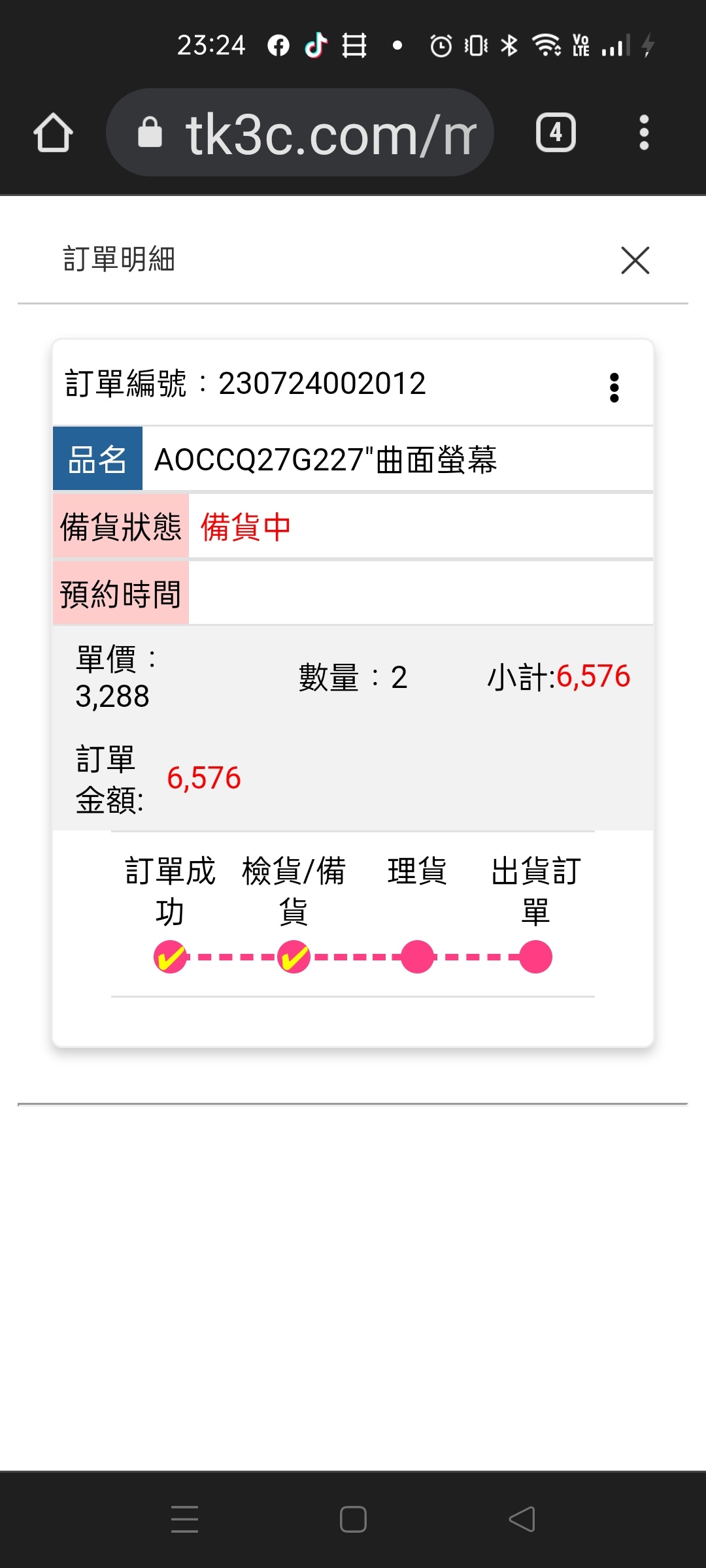This screenshot has height=1568, width=706.
Task: Open the browser overflow menu
Action: point(644,133)
